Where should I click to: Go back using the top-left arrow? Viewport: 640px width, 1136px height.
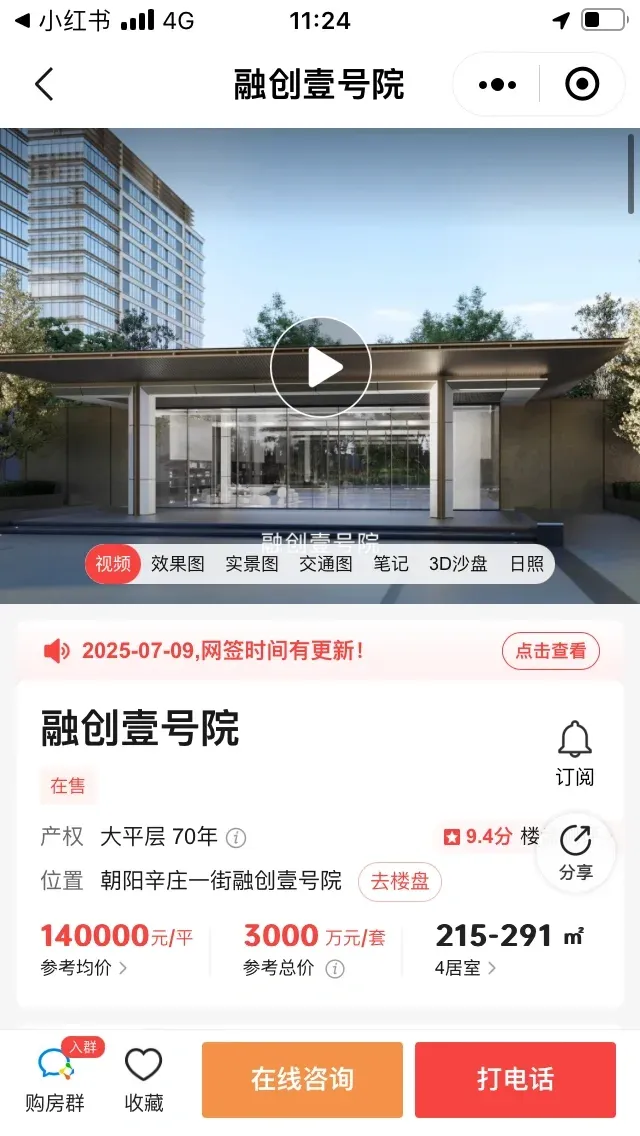pos(44,85)
